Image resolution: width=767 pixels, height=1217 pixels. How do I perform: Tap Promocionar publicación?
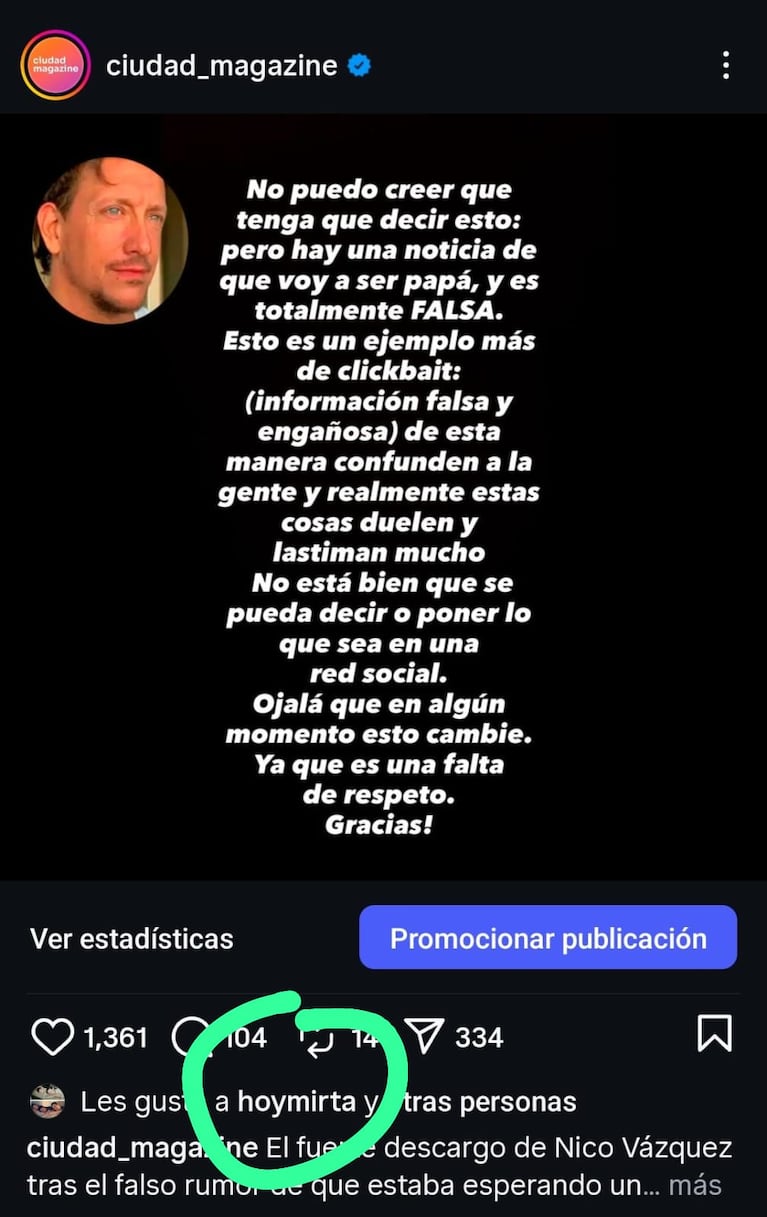coord(548,938)
